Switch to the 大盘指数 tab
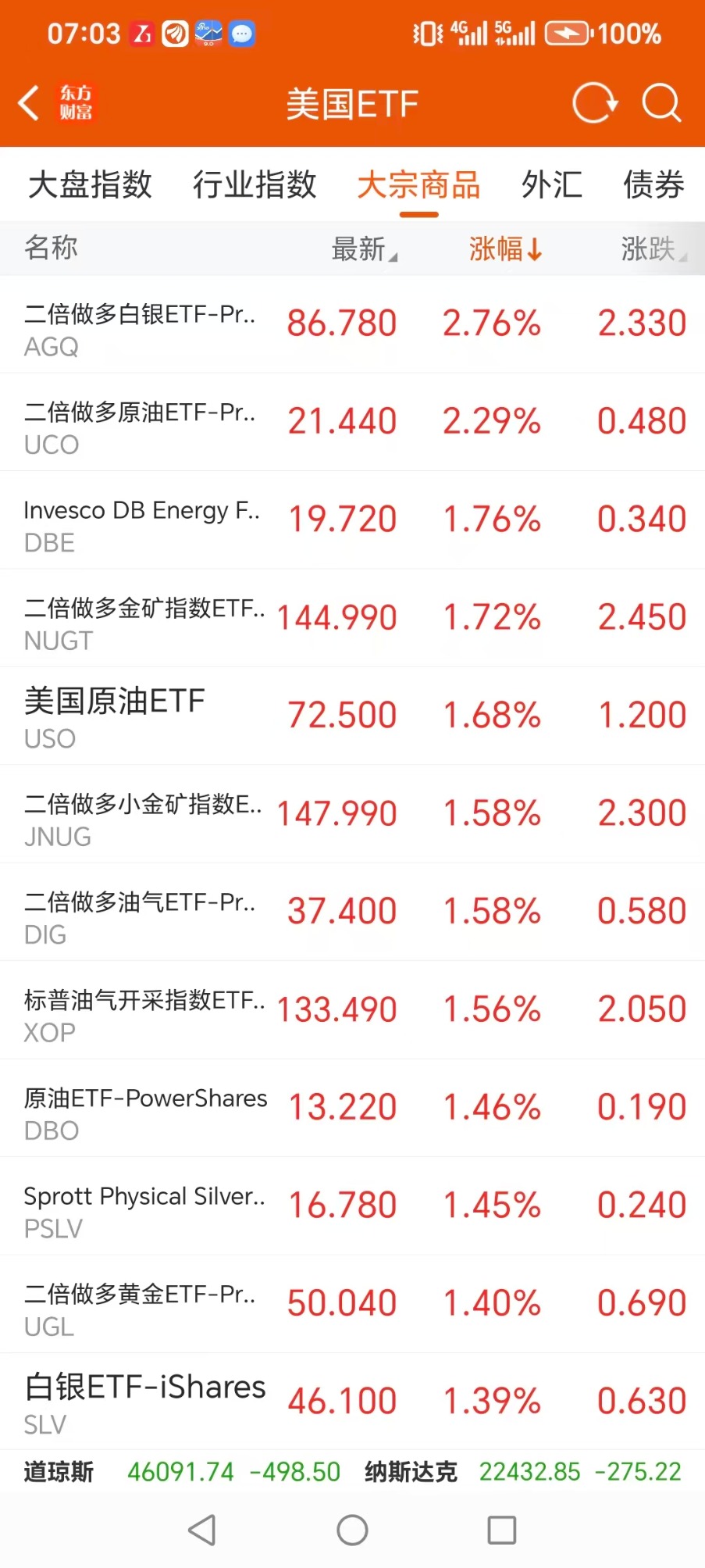 point(90,185)
